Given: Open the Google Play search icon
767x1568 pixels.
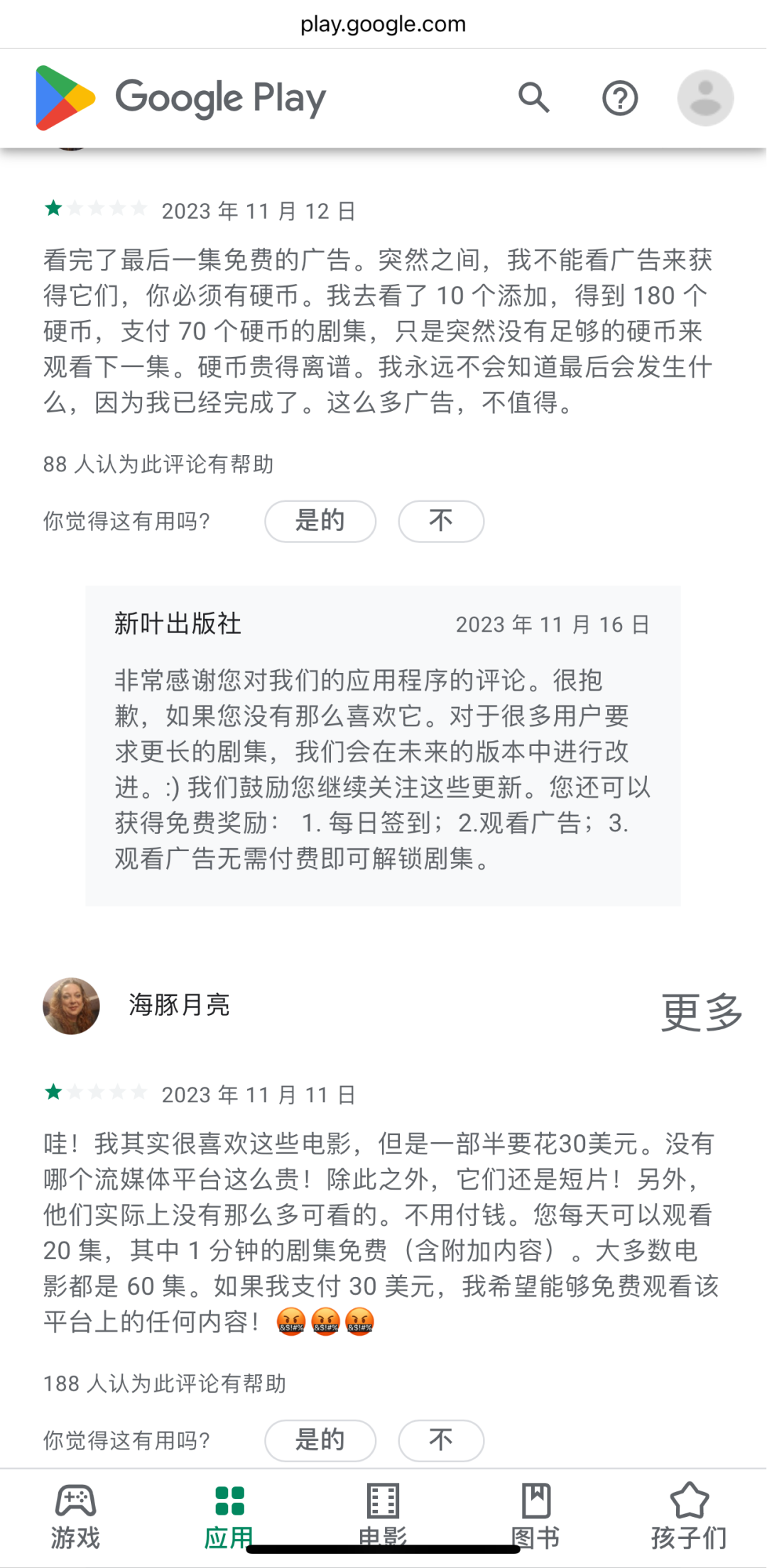Looking at the screenshot, I should point(533,98).
